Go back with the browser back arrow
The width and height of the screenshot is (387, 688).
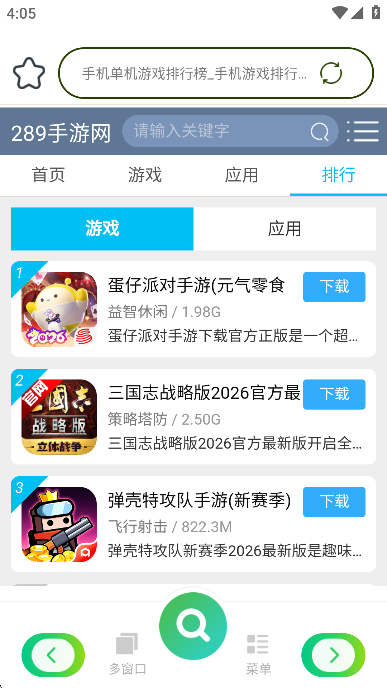coord(53,655)
